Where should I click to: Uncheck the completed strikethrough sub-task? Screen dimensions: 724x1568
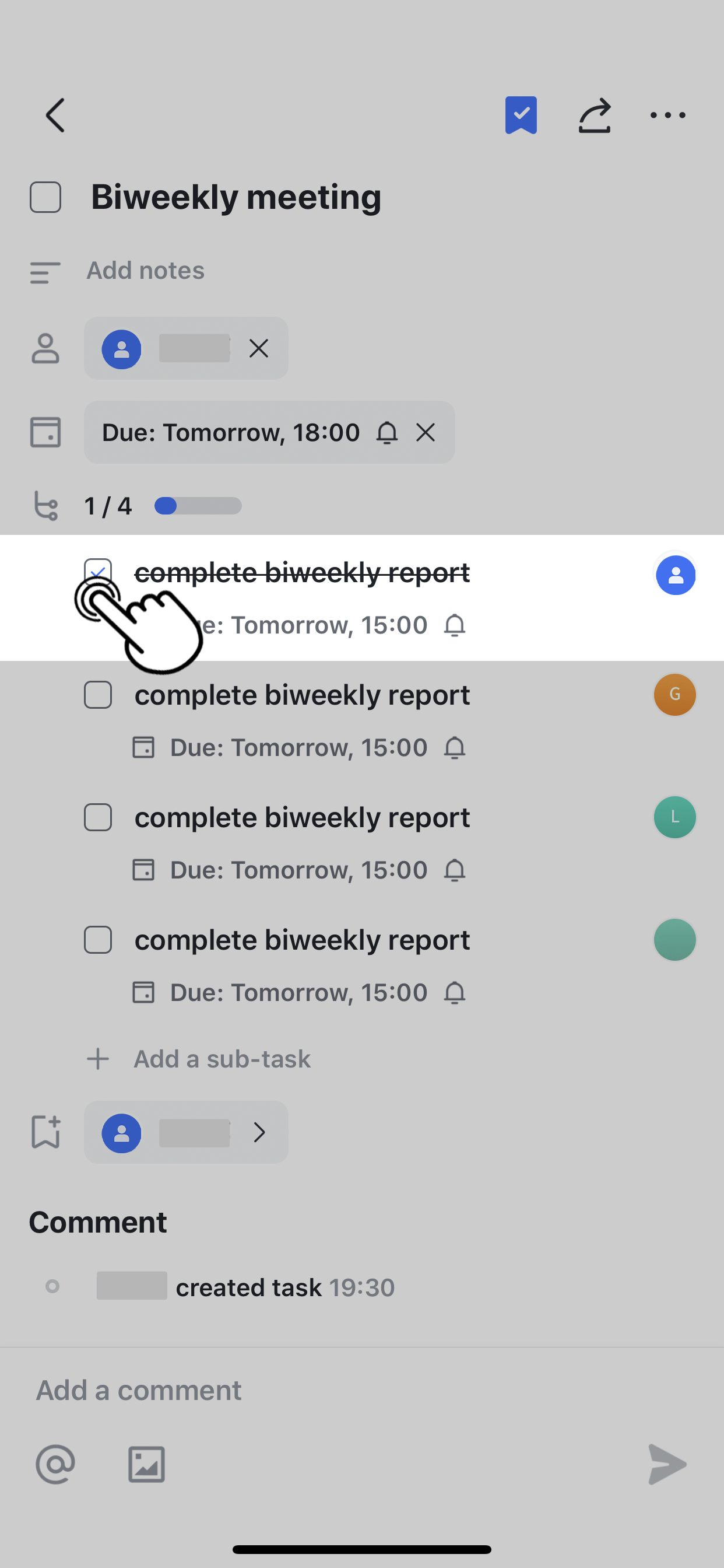[x=97, y=572]
